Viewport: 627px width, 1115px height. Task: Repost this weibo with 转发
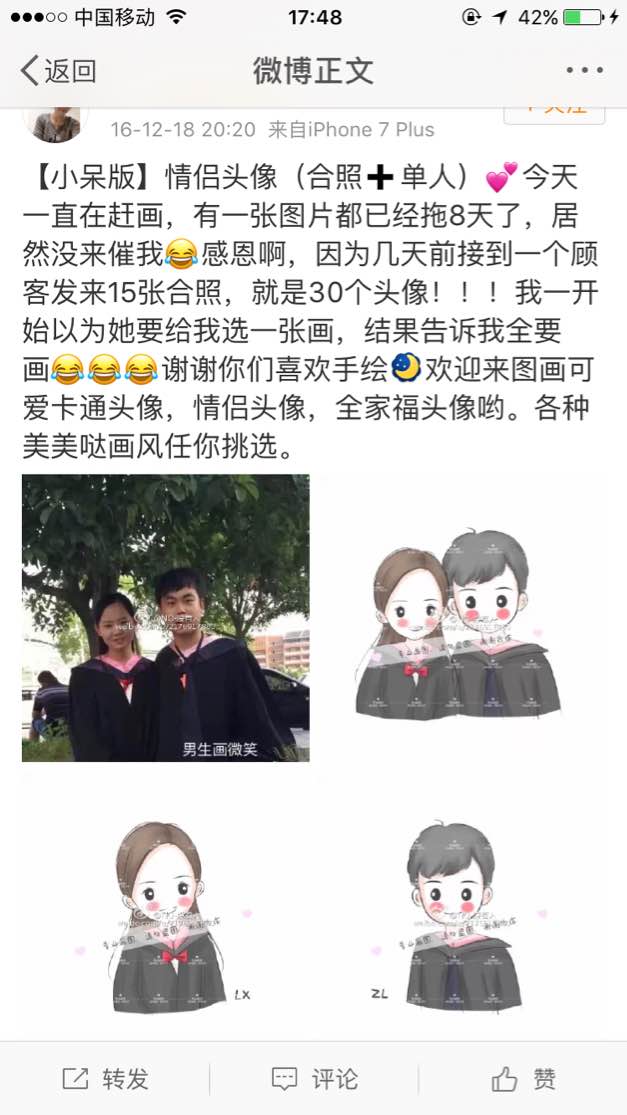[x=105, y=1079]
